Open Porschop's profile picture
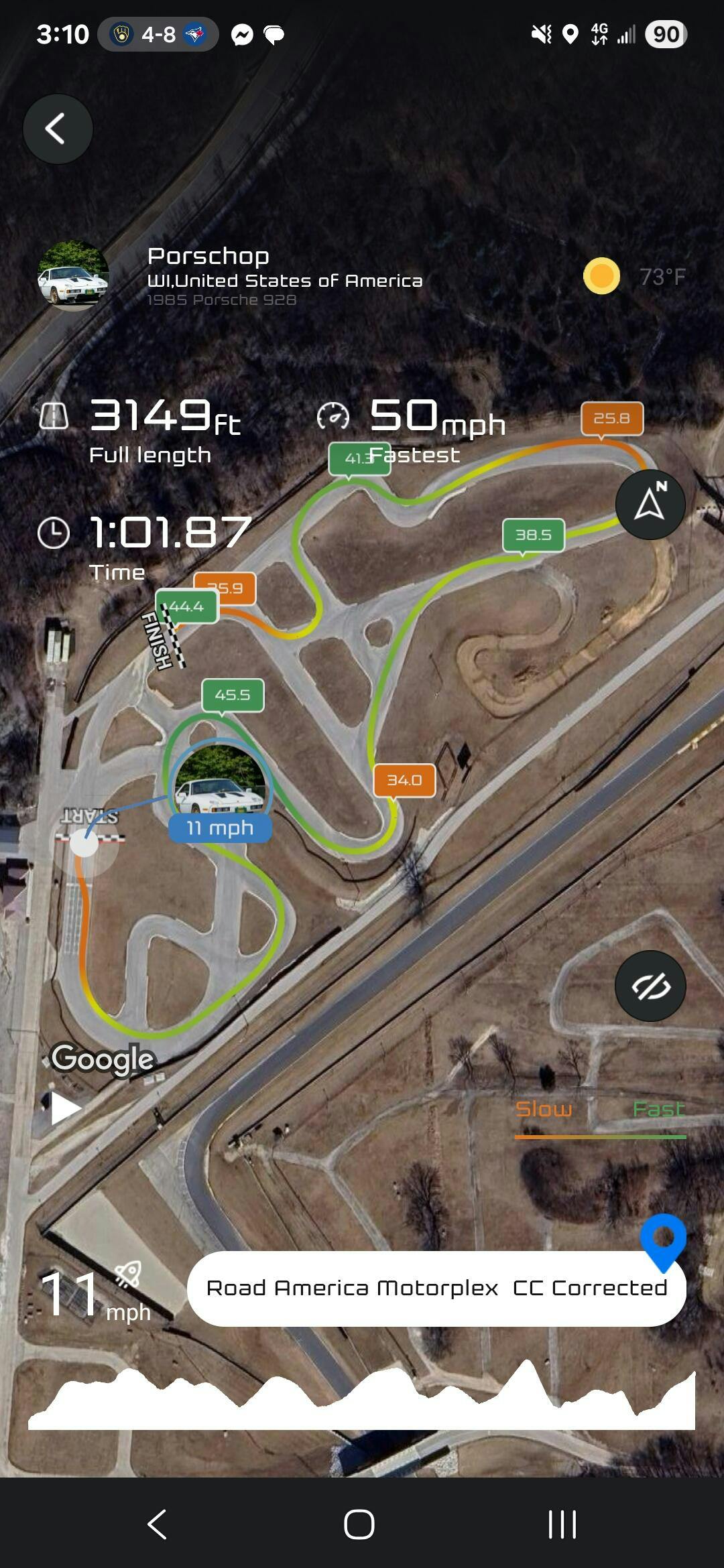Image resolution: width=724 pixels, height=1568 pixels. click(73, 276)
